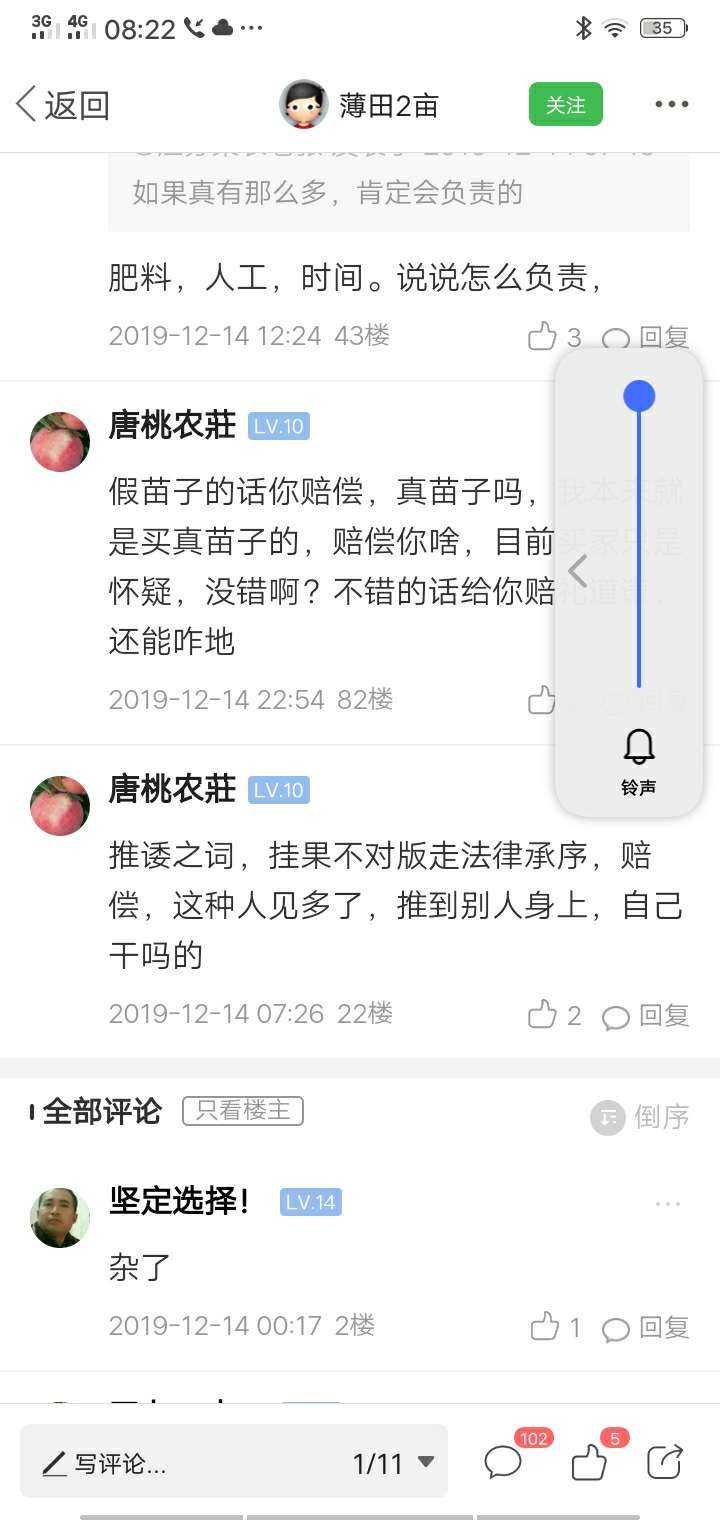Screen dimensions: 720x1520
Task: Open the 1/11 page selector
Action: click(393, 1464)
